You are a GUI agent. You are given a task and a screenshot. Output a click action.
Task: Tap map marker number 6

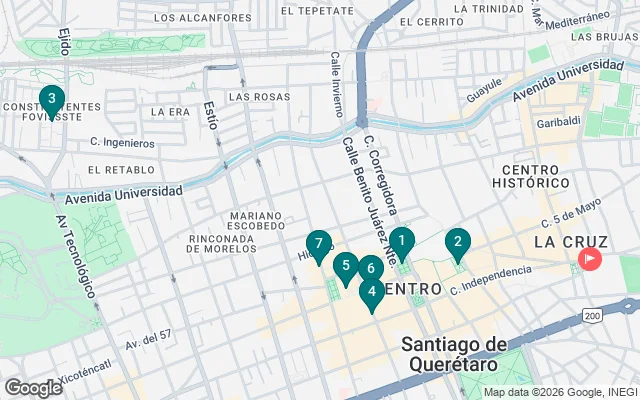point(370,268)
